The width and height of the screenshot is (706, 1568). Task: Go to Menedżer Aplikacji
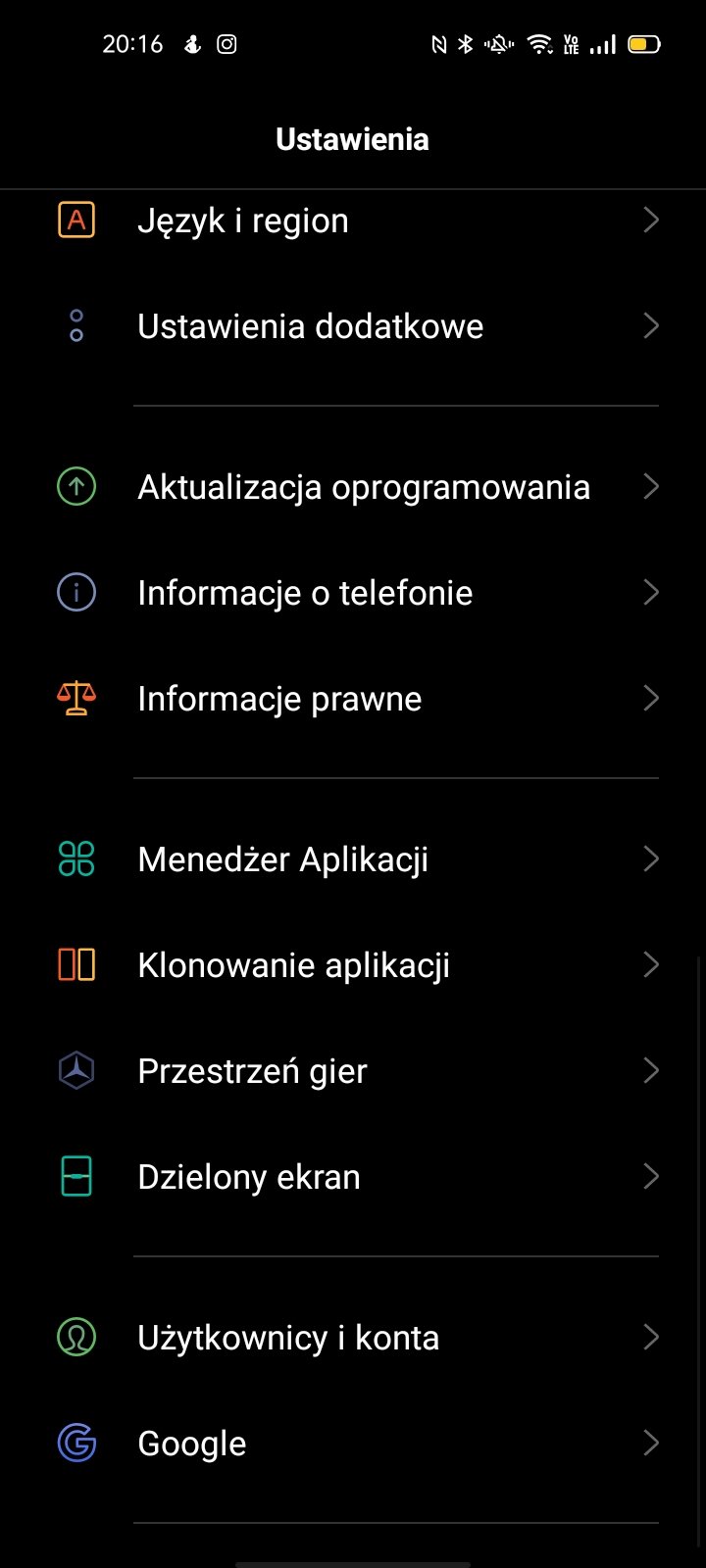point(353,859)
